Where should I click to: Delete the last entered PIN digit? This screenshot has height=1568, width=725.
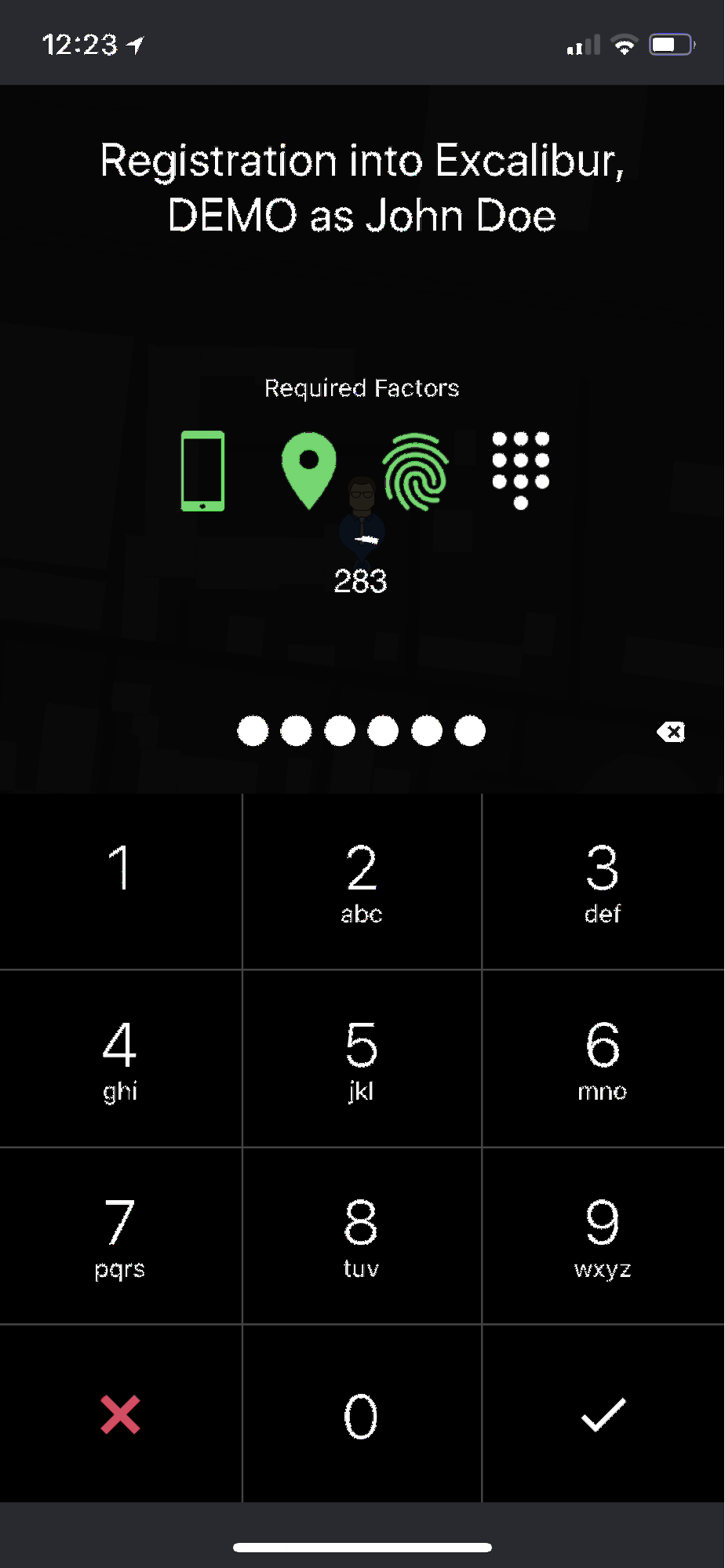point(671,732)
